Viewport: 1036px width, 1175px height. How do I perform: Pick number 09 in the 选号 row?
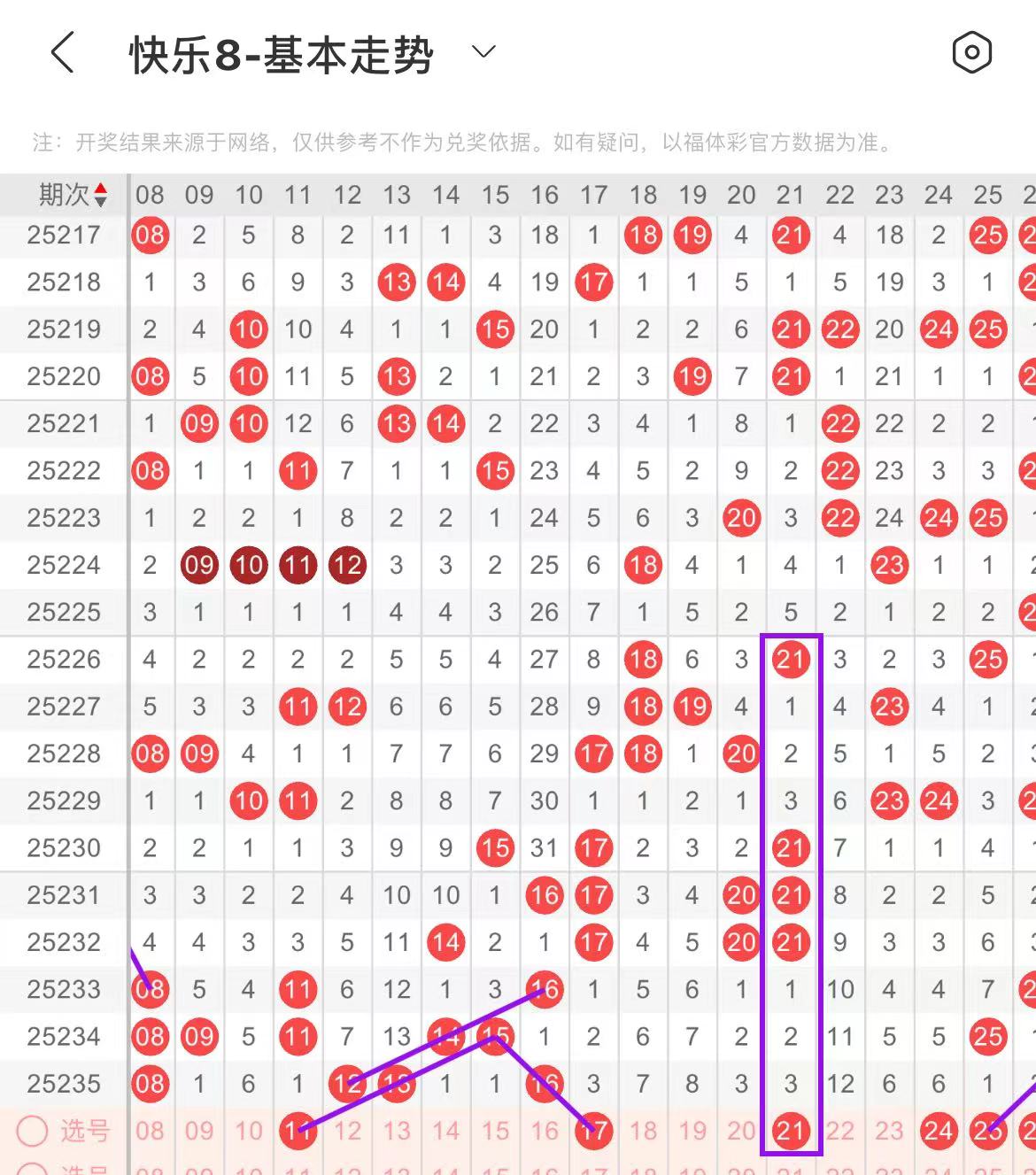click(199, 1131)
